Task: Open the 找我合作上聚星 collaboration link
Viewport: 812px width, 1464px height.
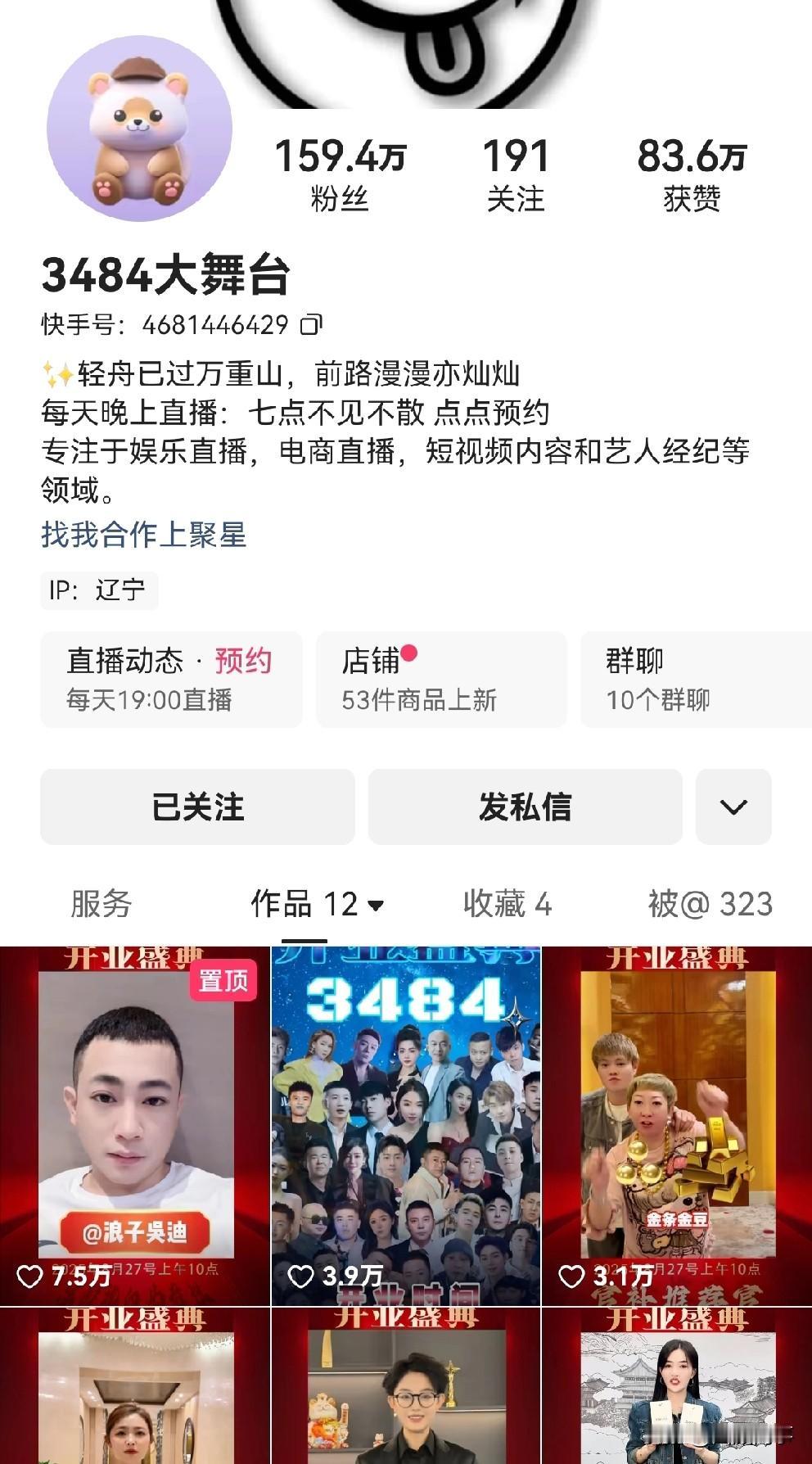Action: coord(145,537)
